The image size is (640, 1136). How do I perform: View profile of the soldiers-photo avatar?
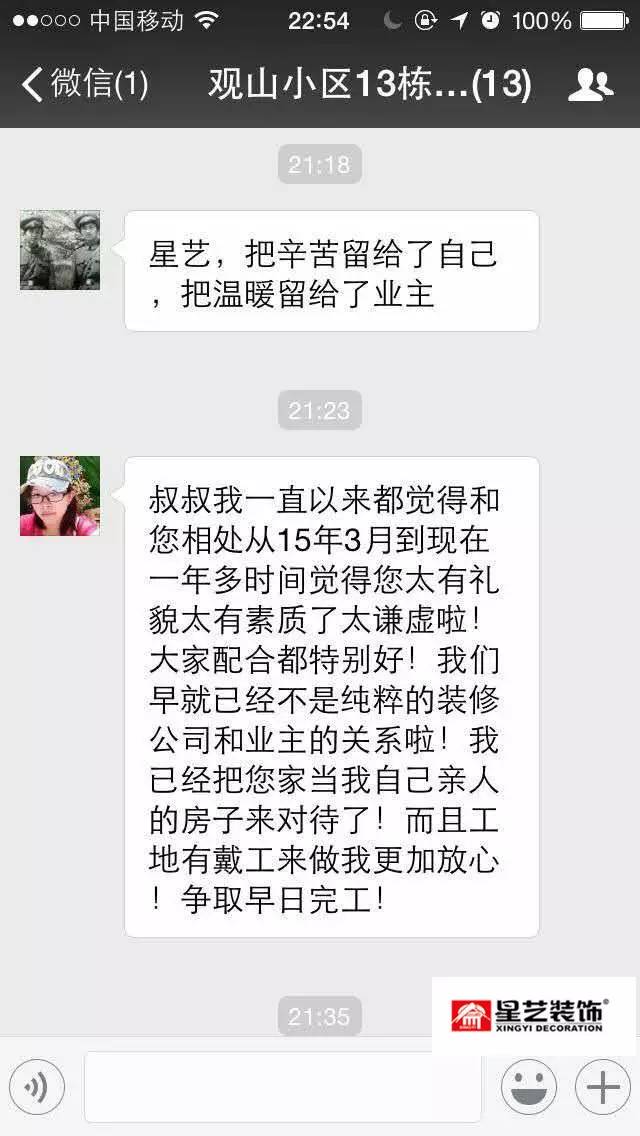point(60,250)
